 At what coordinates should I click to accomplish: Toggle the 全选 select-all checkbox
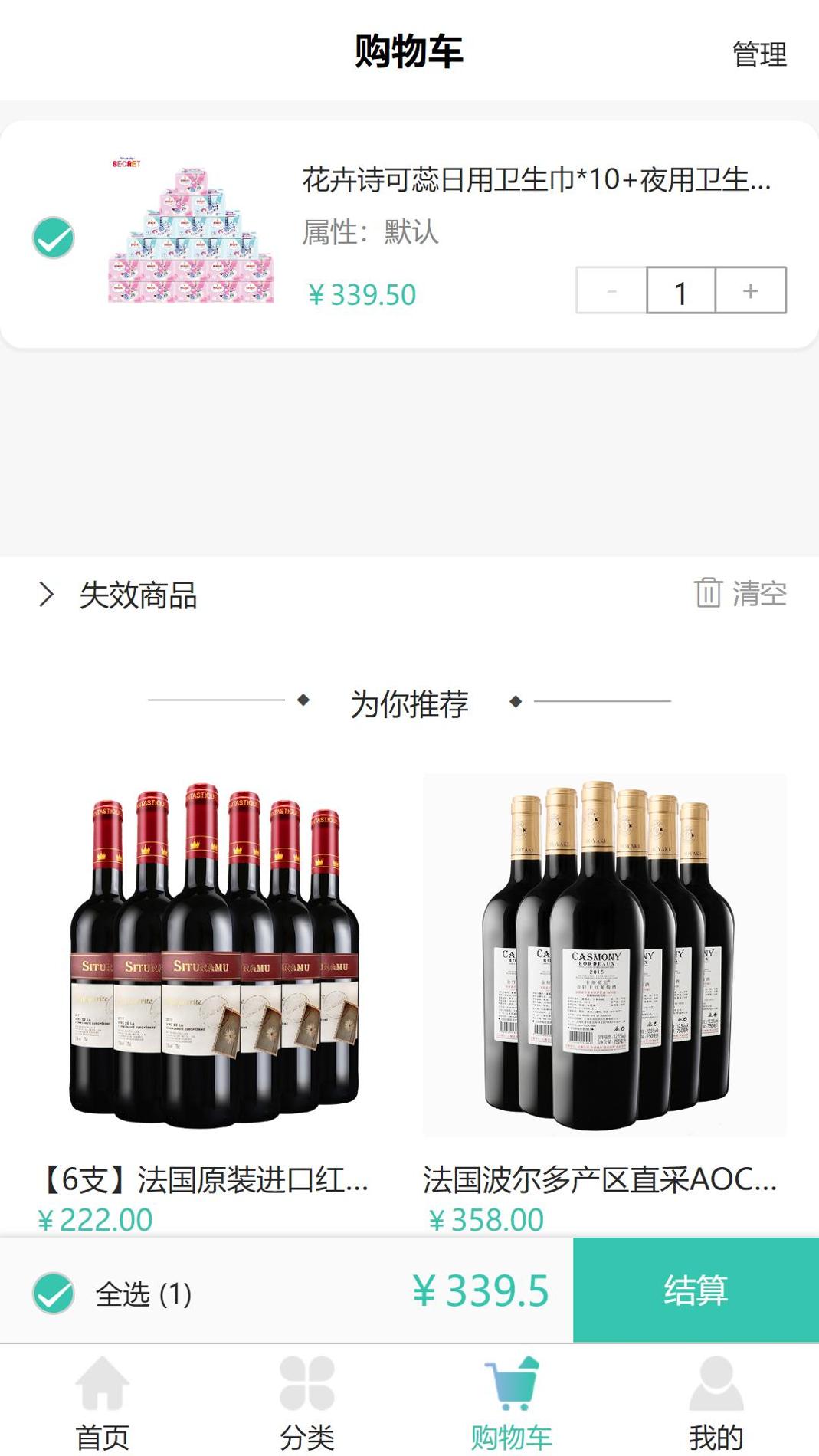tap(54, 1294)
